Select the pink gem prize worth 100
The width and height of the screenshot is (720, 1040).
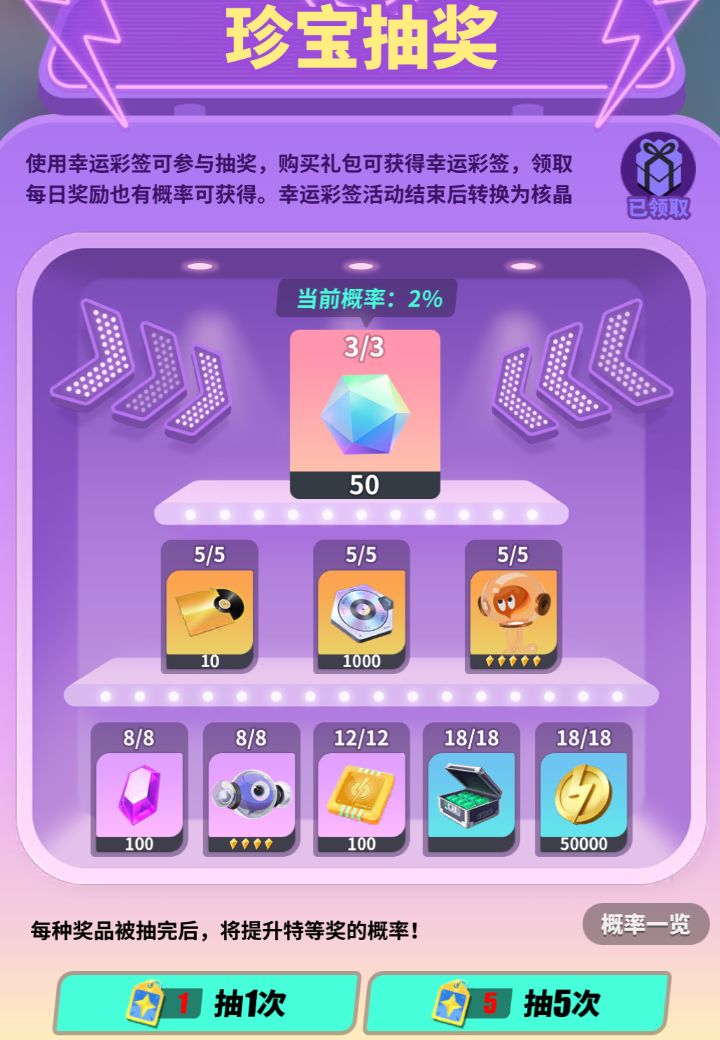point(139,790)
